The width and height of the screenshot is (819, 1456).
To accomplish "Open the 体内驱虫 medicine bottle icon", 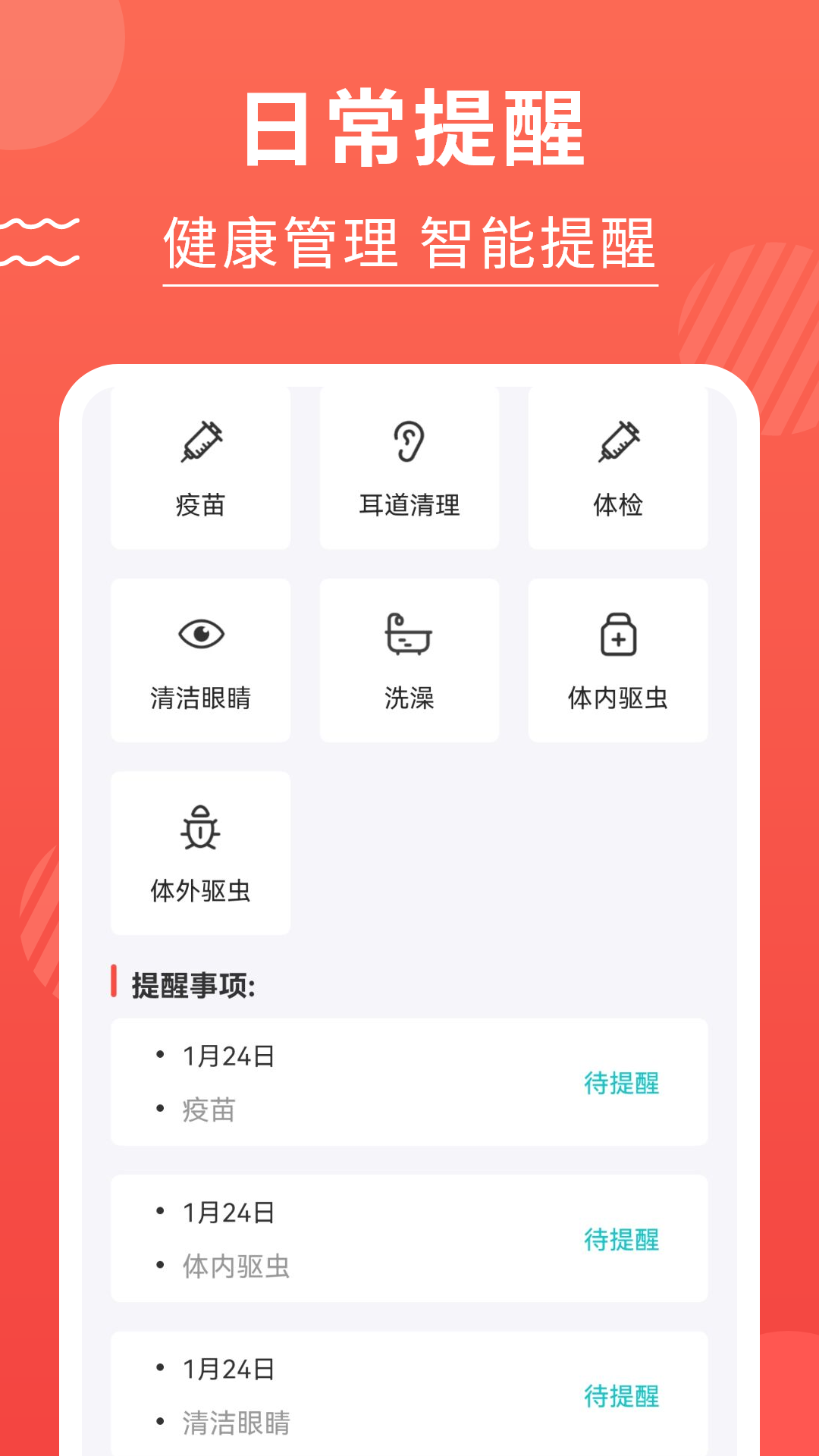I will (619, 637).
